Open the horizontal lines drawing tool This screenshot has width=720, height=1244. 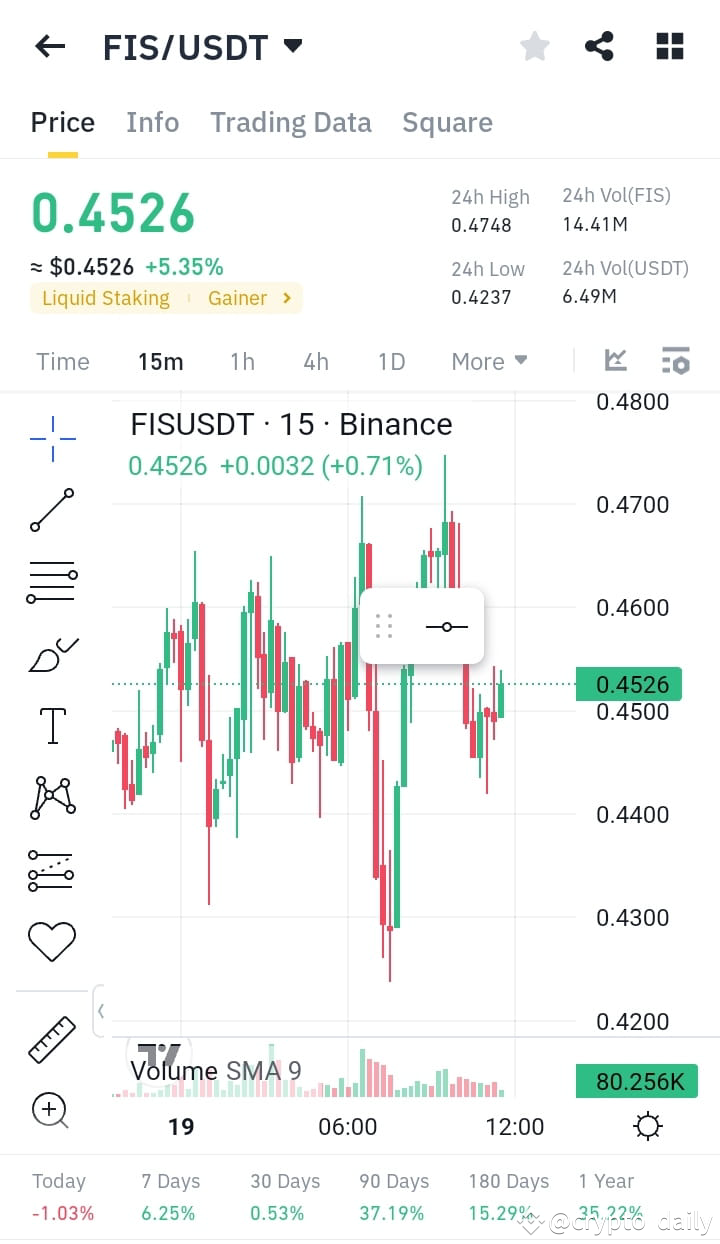coord(52,582)
